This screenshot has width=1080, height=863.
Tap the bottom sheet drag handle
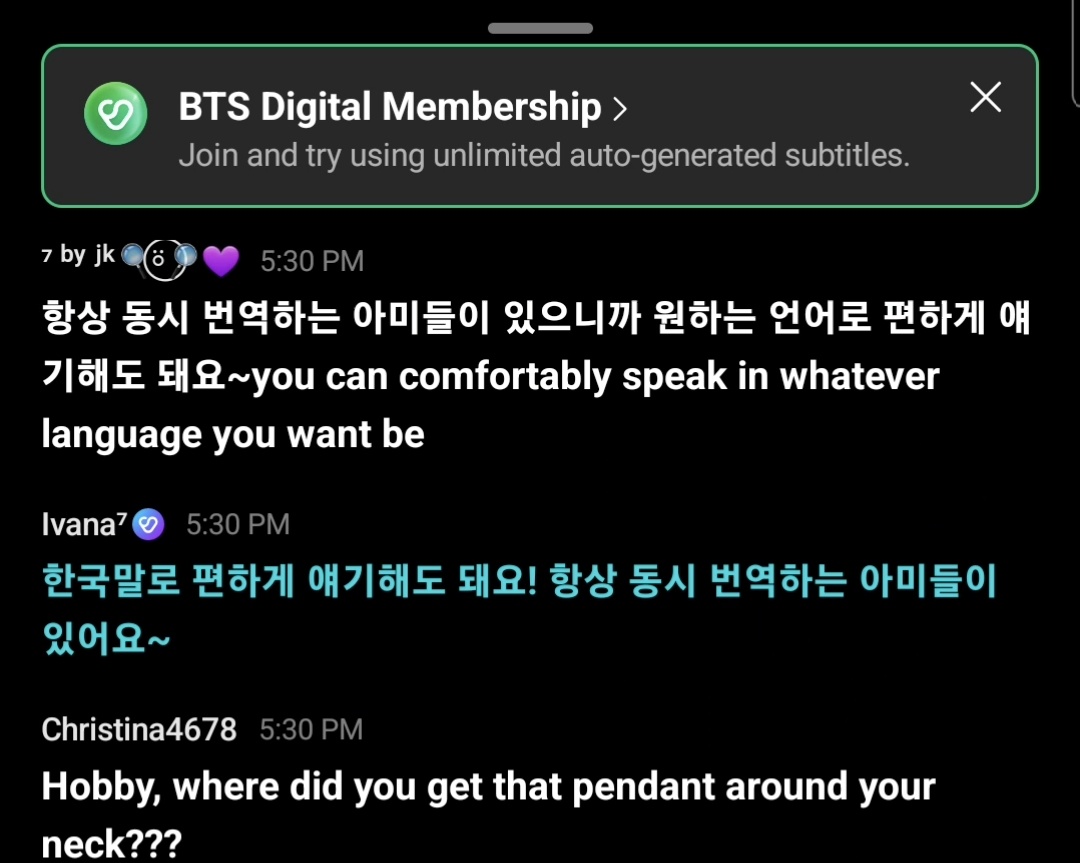[540, 28]
